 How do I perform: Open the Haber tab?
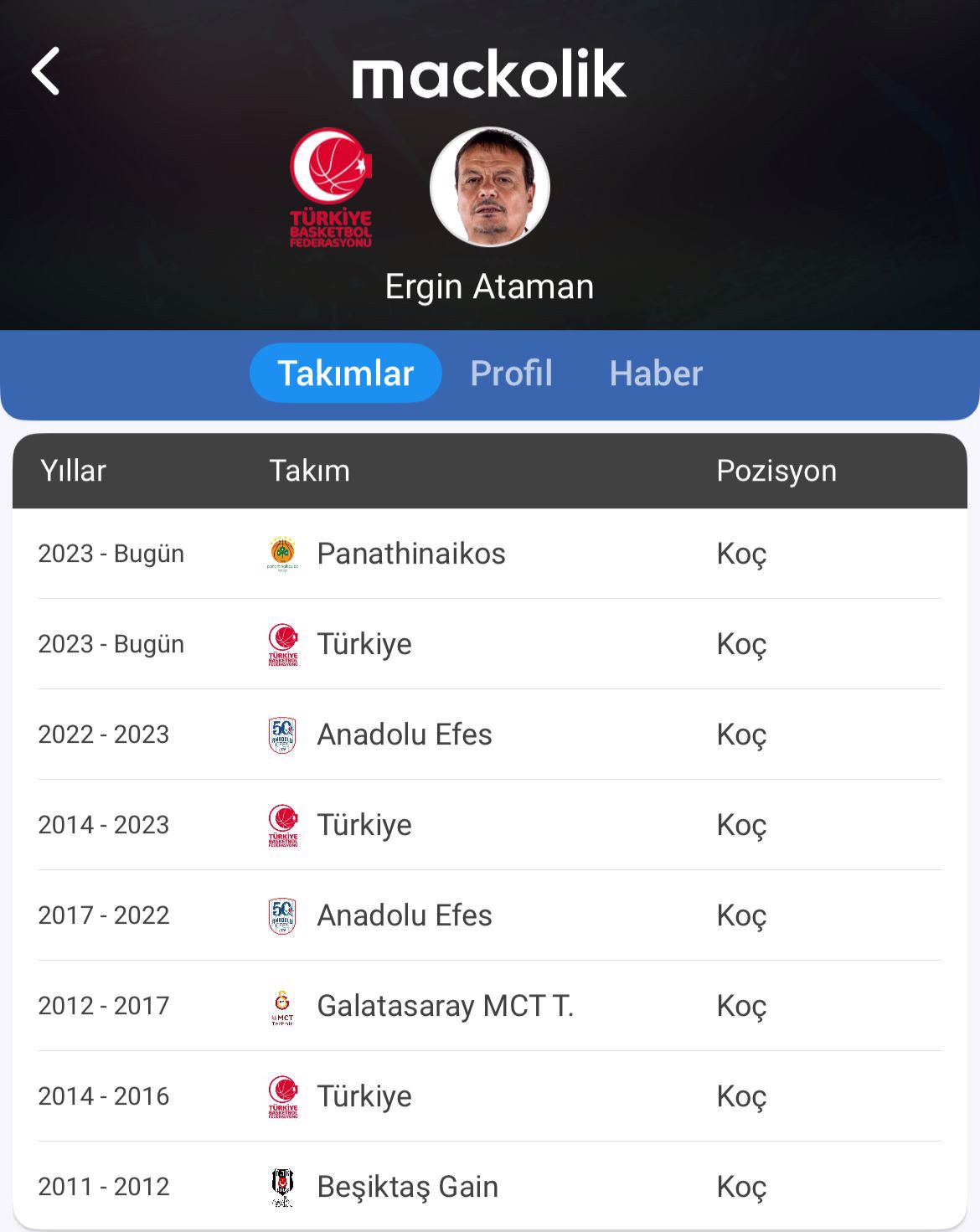(x=656, y=374)
